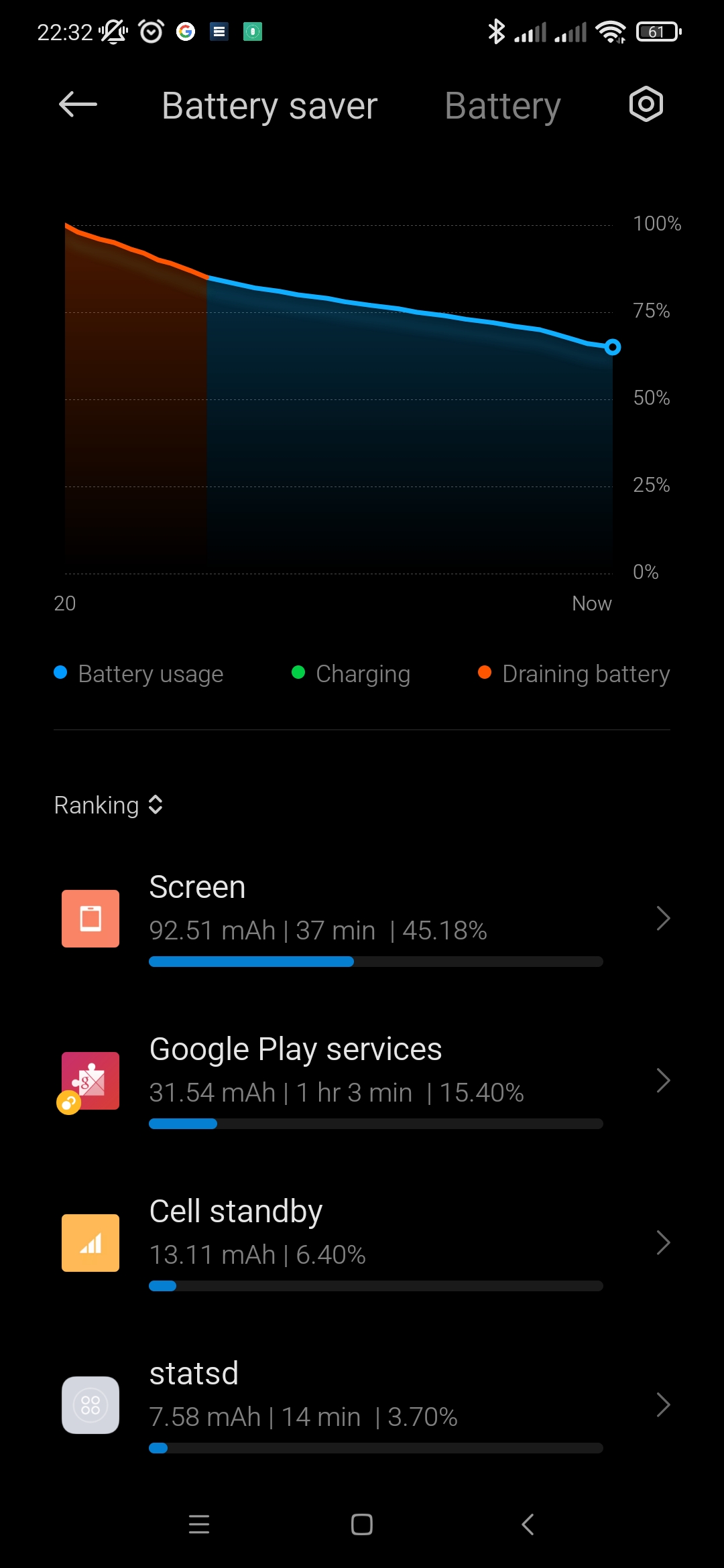Switch to the Battery tab
724x1568 pixels.
pos(503,106)
